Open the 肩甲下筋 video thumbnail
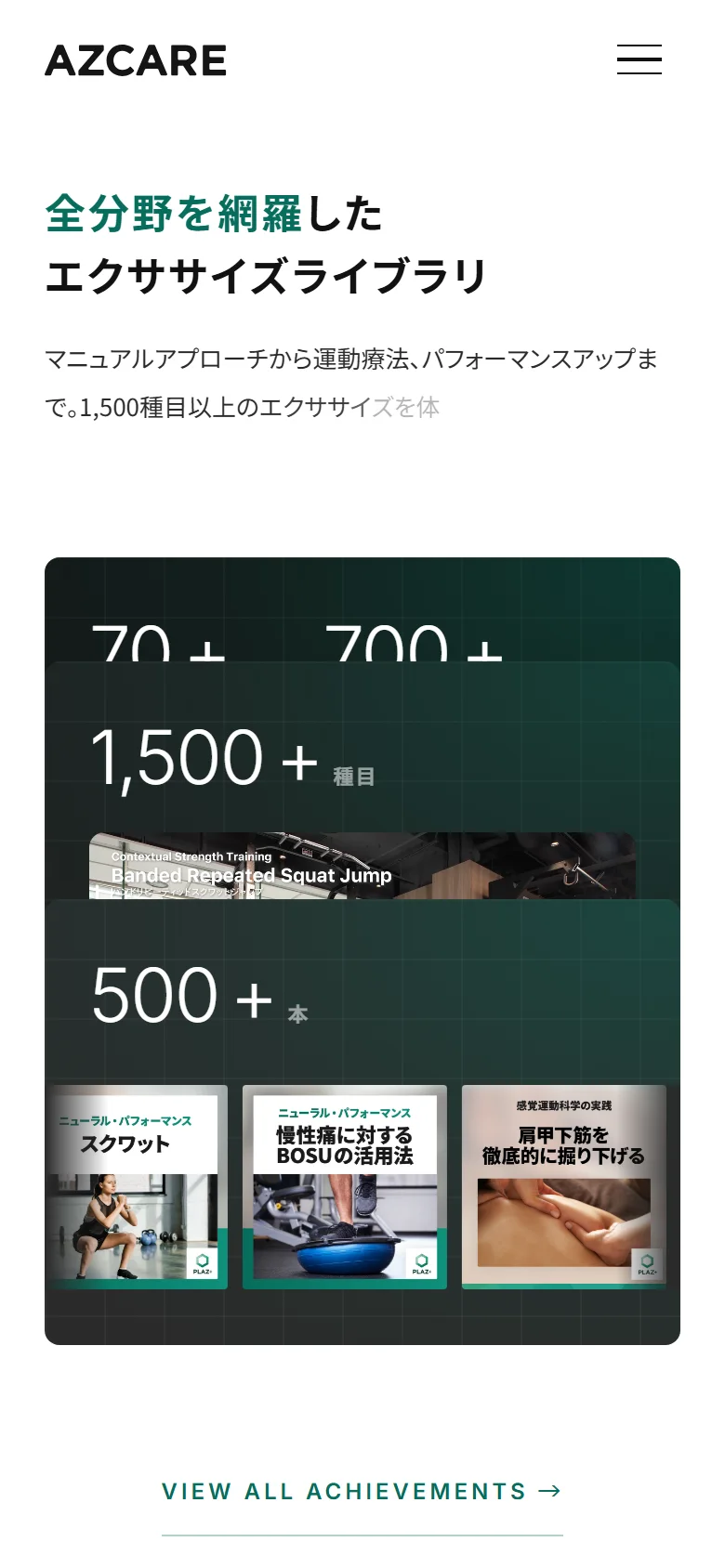This screenshot has width=725, height=1568. click(564, 1187)
